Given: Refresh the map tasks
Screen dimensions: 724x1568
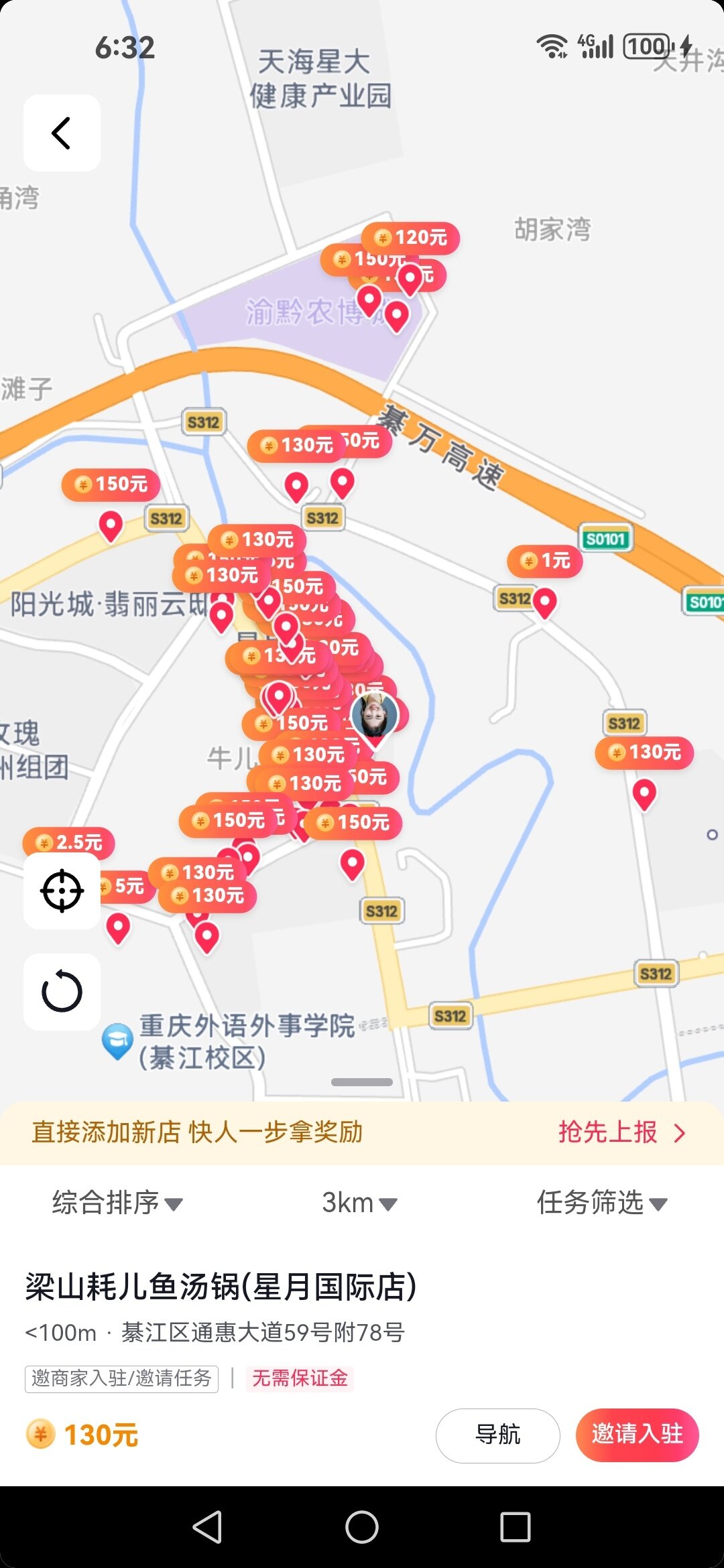Looking at the screenshot, I should point(62,992).
